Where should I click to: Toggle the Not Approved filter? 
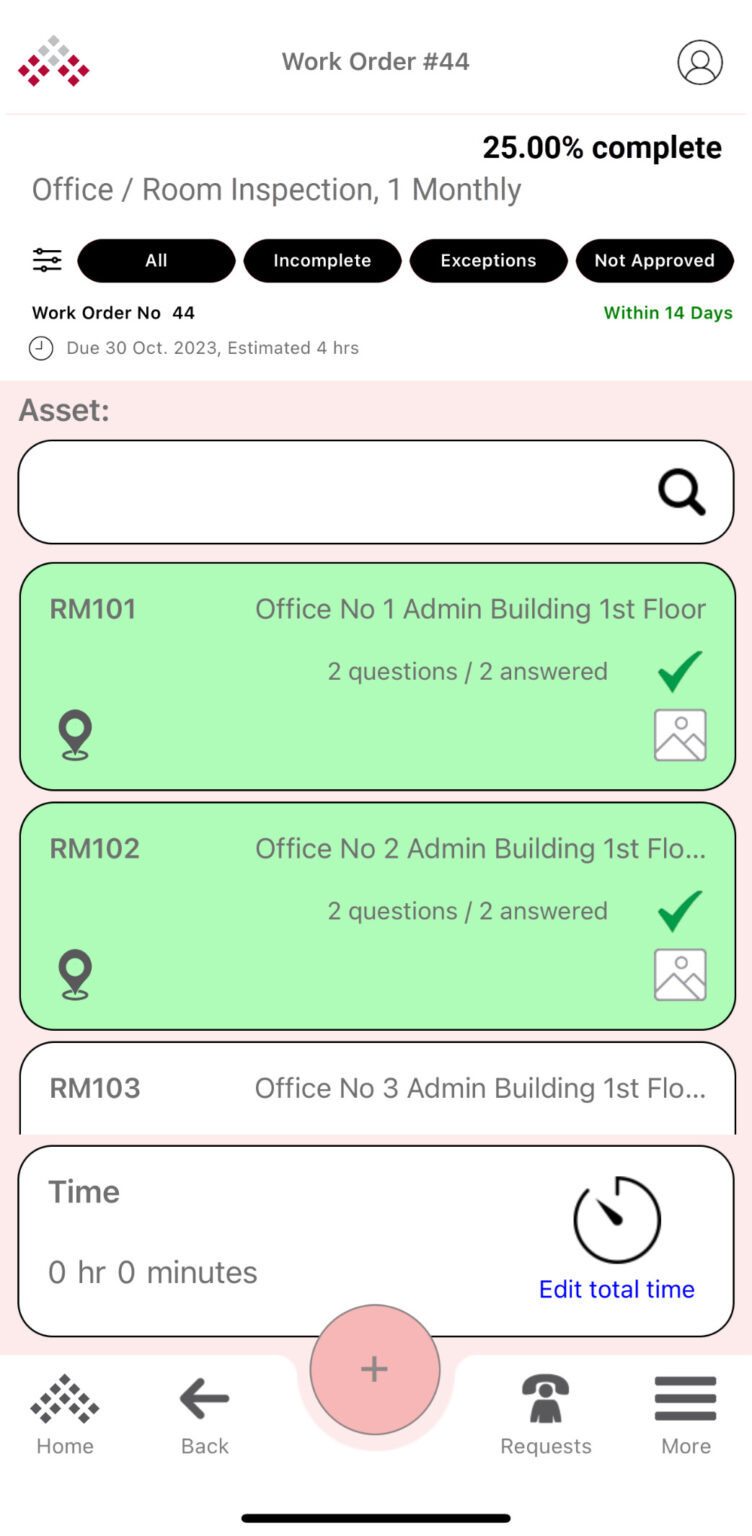pyautogui.click(x=655, y=260)
